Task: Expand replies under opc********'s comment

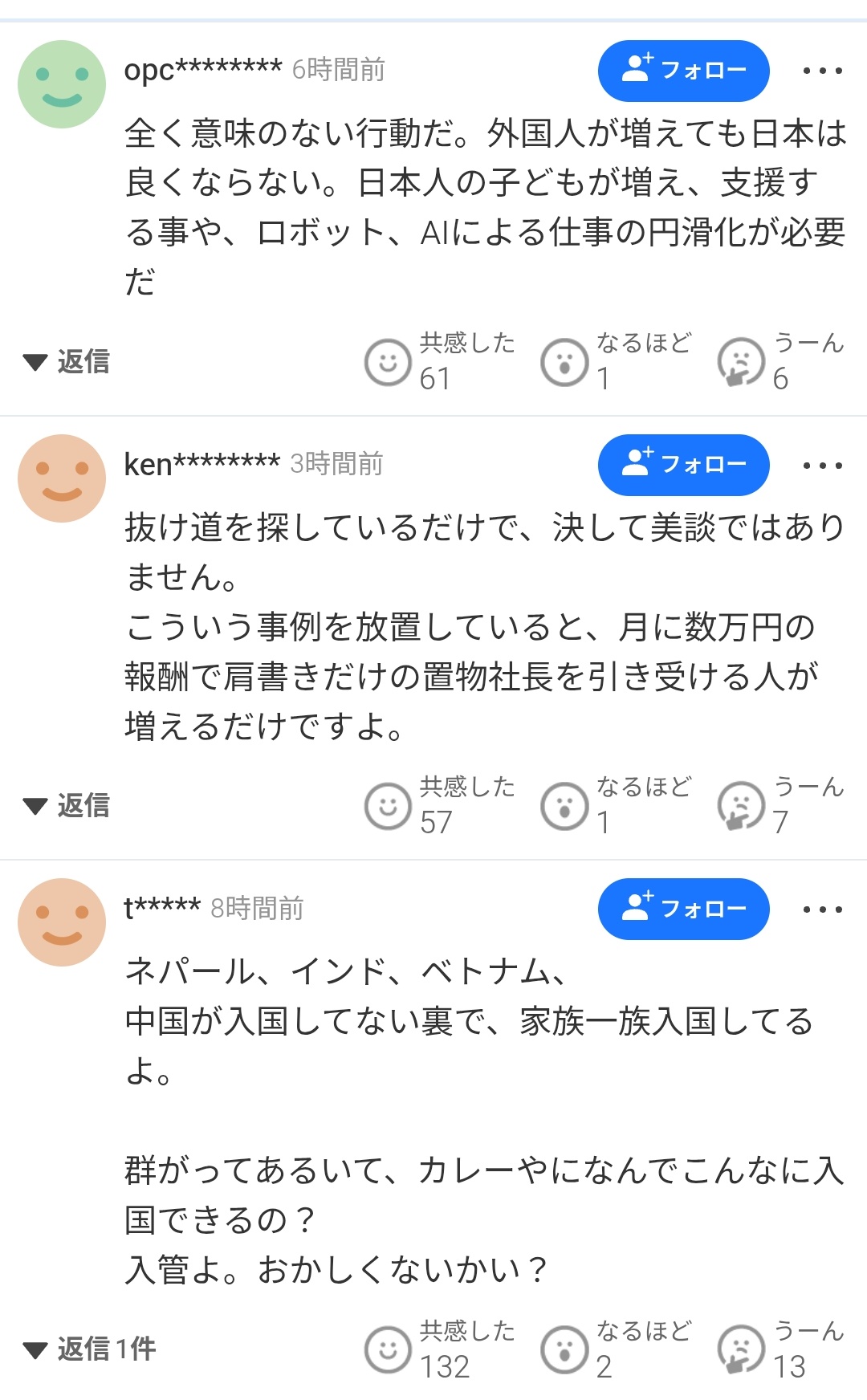Action: [x=67, y=361]
